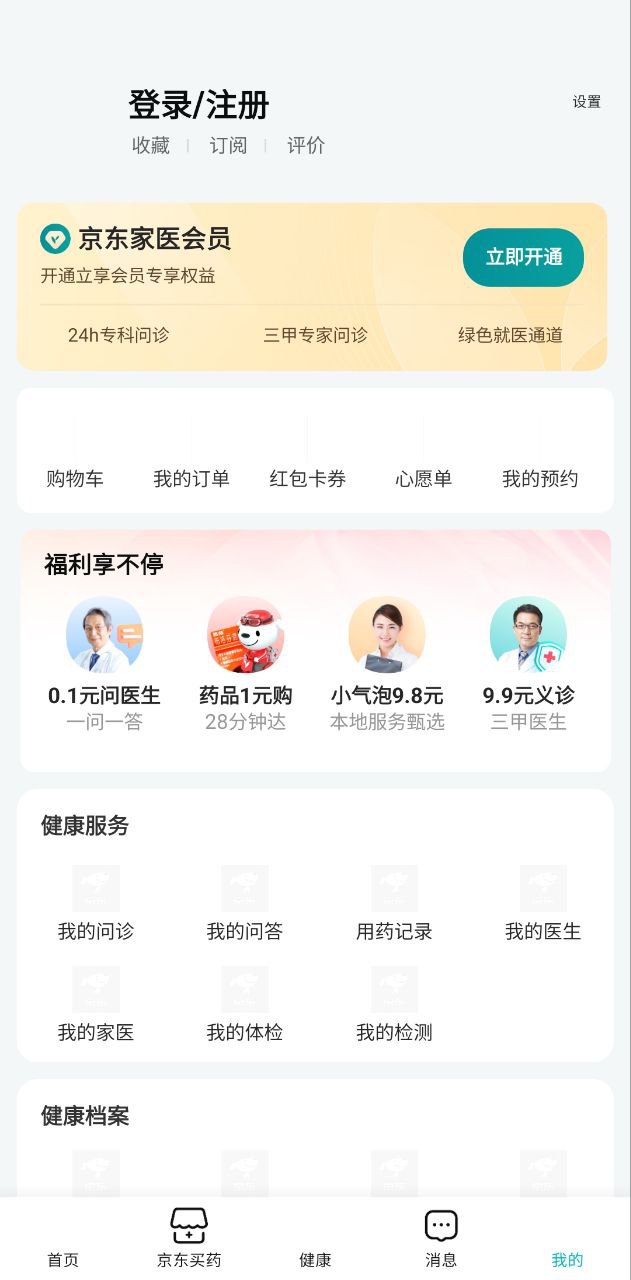Screen dimensions: 631x1280
Task: Tap 登录/注册 to sign in
Action: tap(199, 105)
